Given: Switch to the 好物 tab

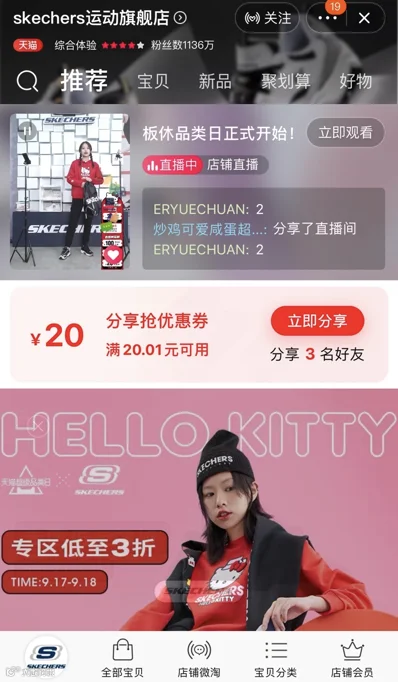Looking at the screenshot, I should 356,81.
